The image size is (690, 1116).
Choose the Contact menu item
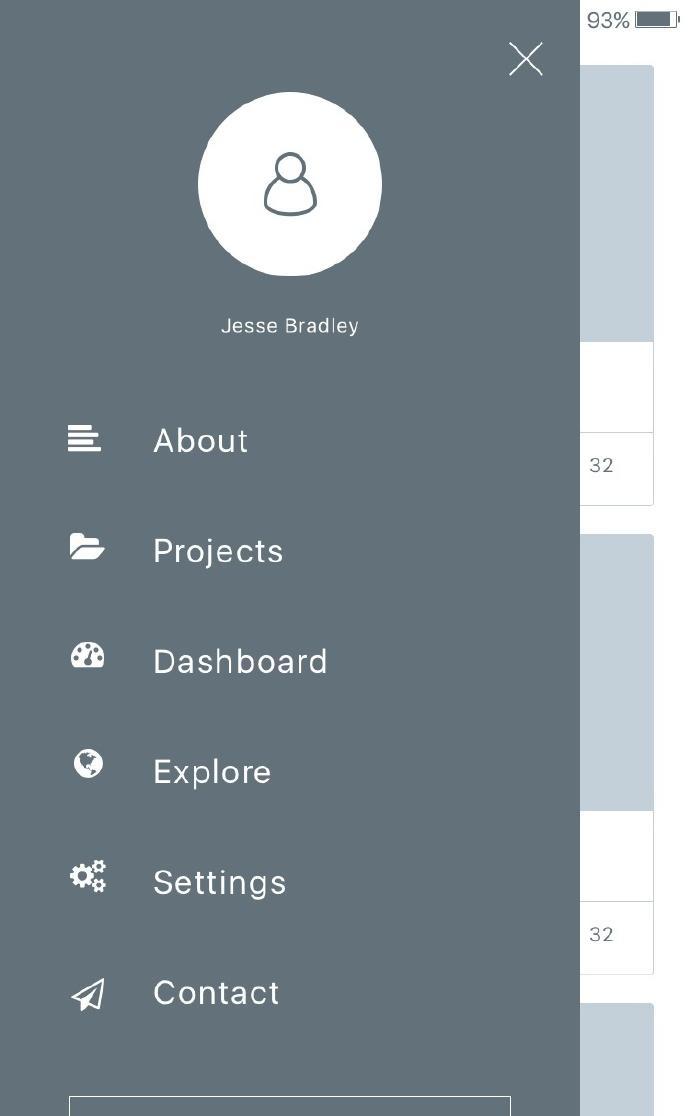point(290,992)
